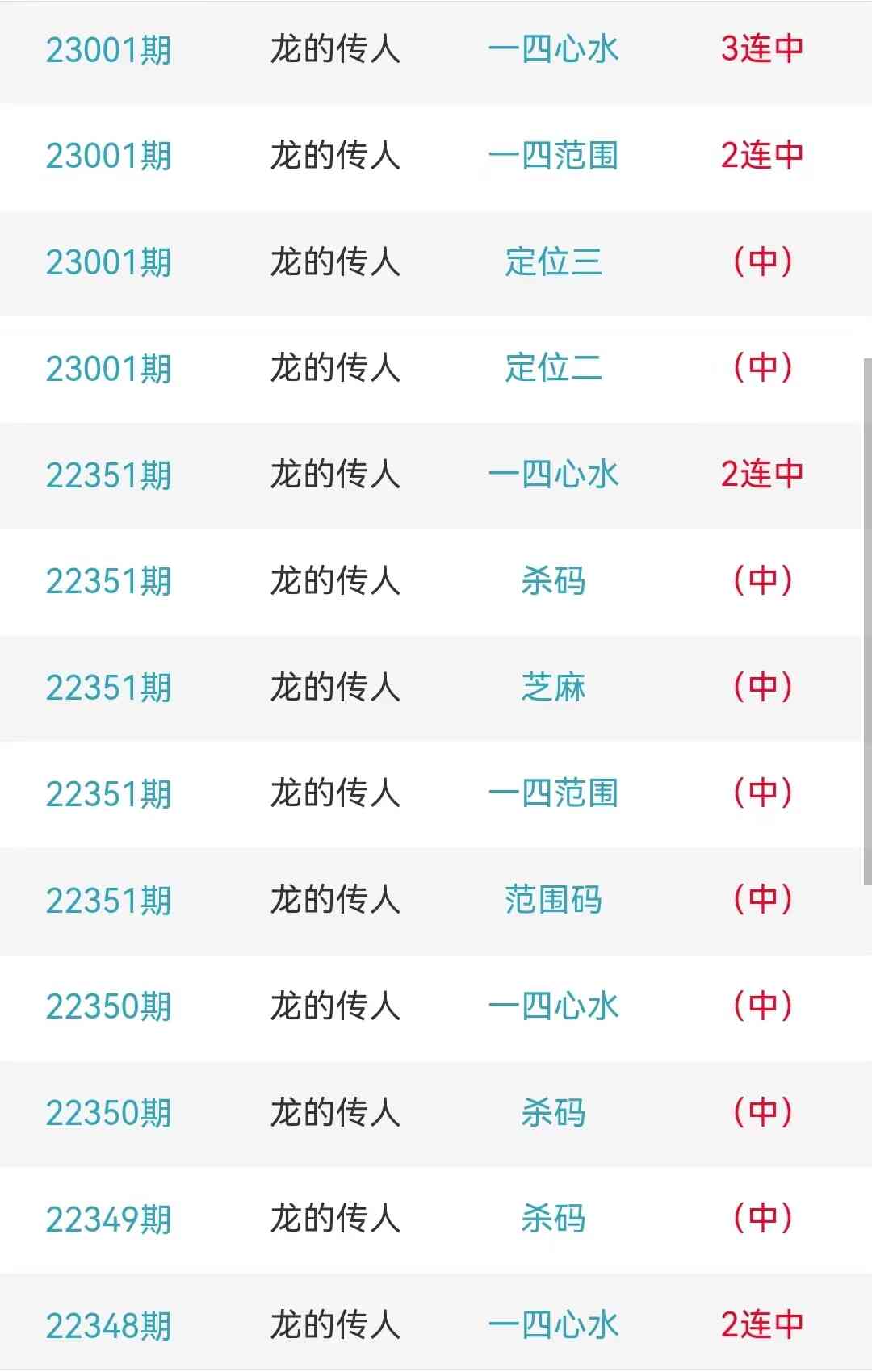View the 23001期 定位三 prediction
This screenshot has width=872, height=1372.
tap(553, 262)
